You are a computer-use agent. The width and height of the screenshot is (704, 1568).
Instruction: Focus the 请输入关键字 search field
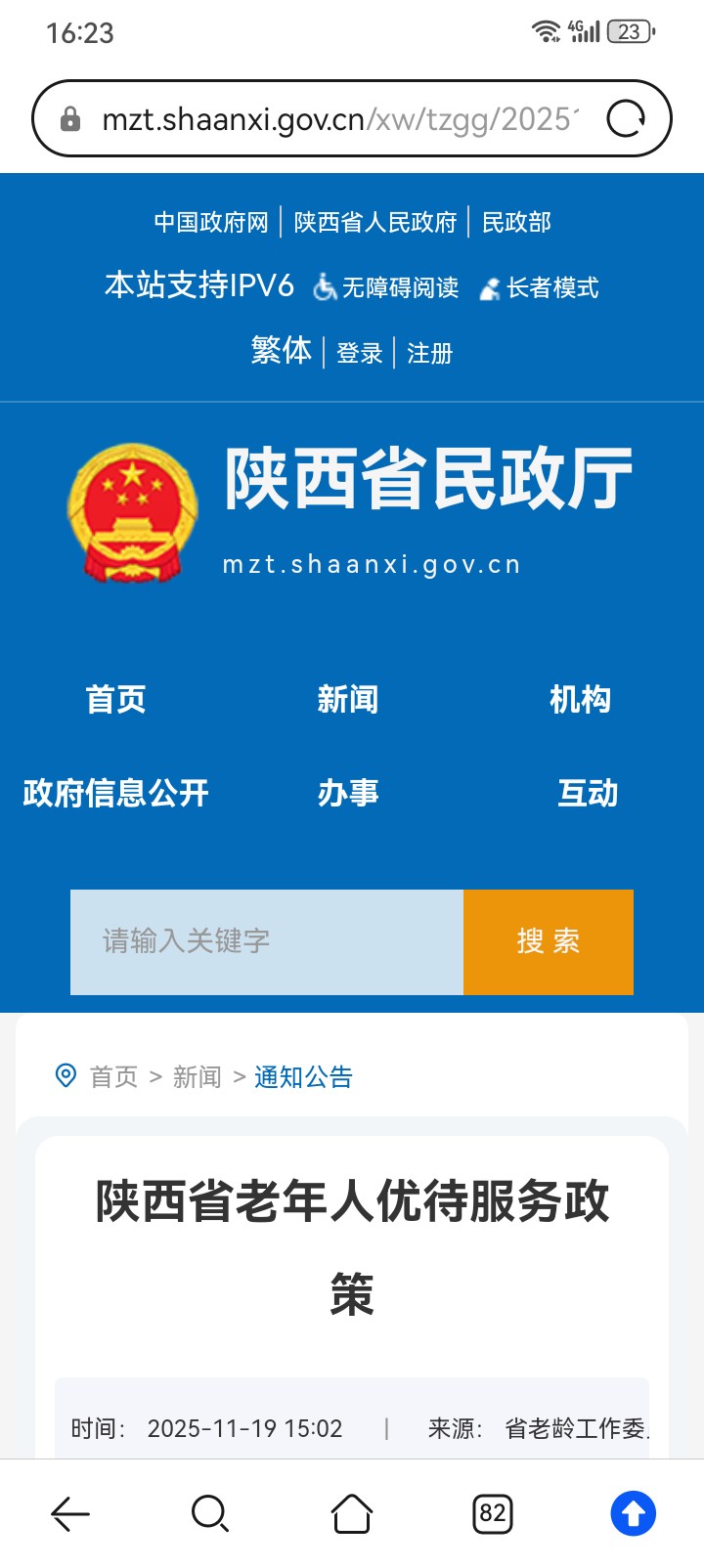tap(266, 941)
